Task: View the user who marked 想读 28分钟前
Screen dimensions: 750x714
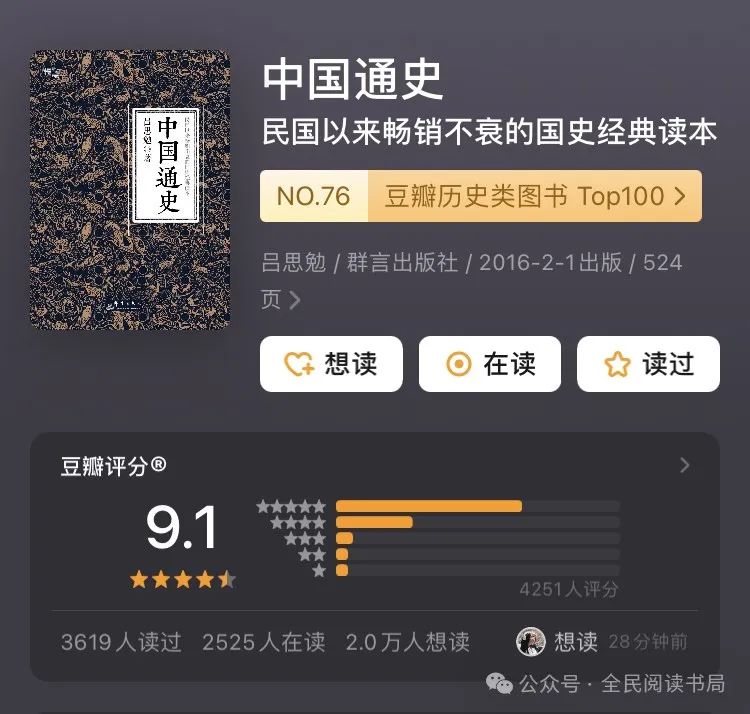Action: pyautogui.click(x=531, y=642)
